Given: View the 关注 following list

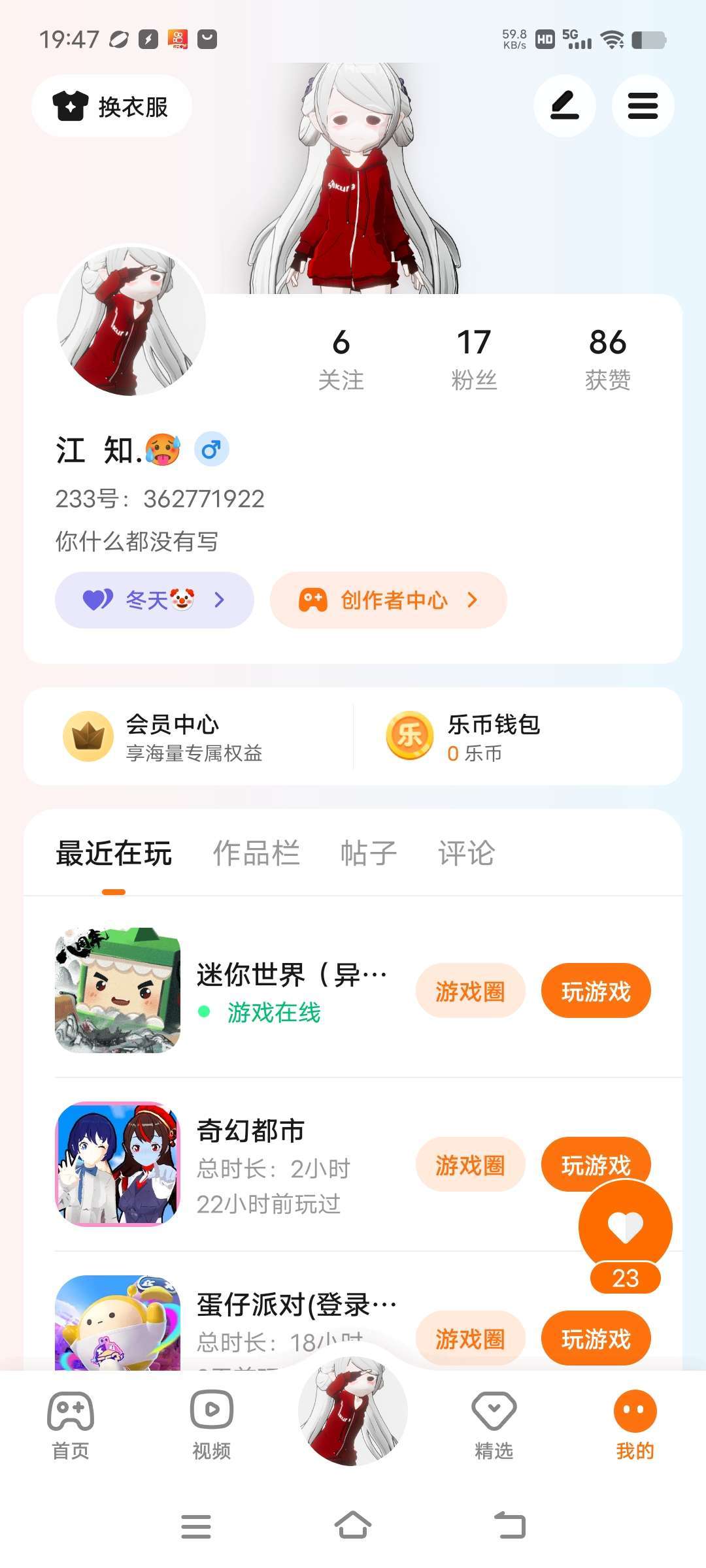Looking at the screenshot, I should [341, 359].
